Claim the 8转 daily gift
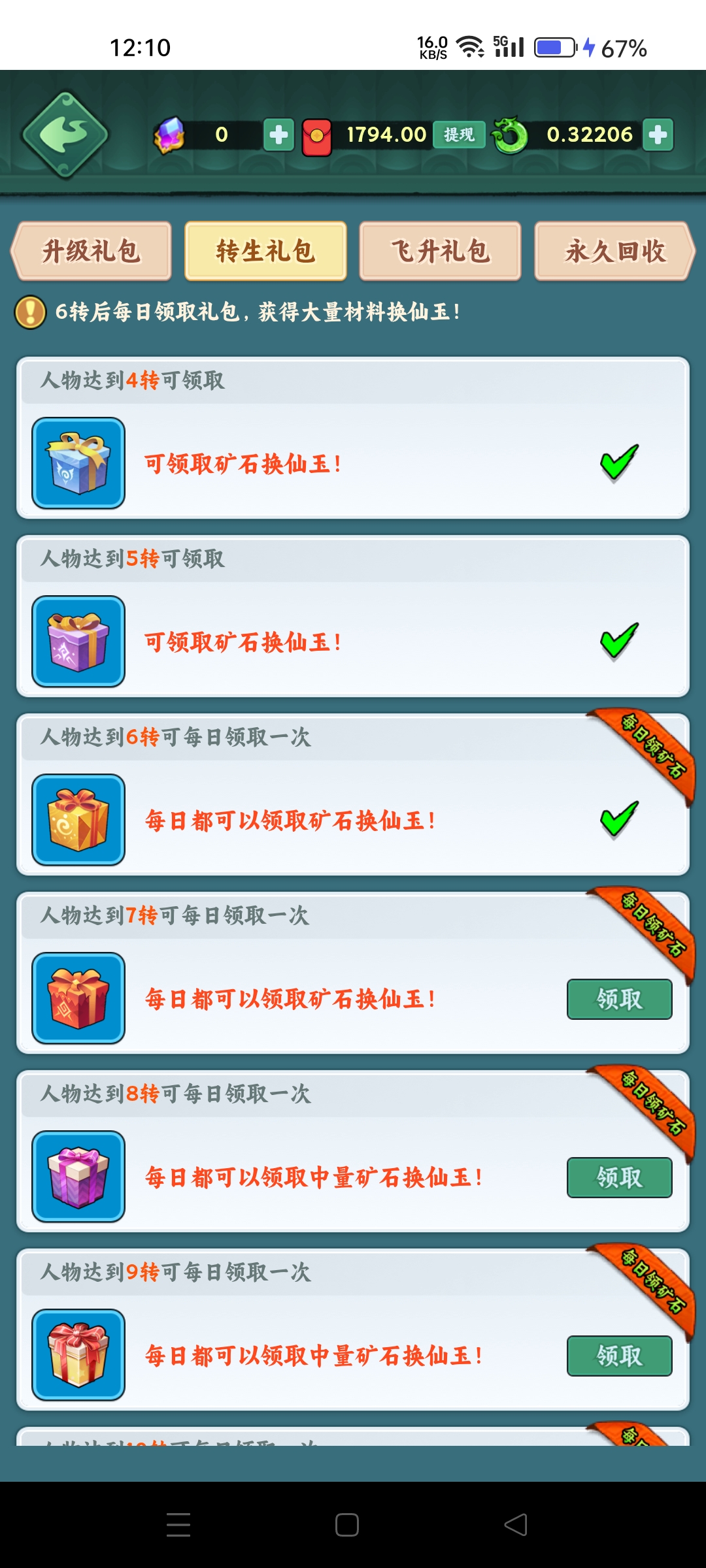Image resolution: width=706 pixels, height=1568 pixels. pyautogui.click(x=619, y=1177)
